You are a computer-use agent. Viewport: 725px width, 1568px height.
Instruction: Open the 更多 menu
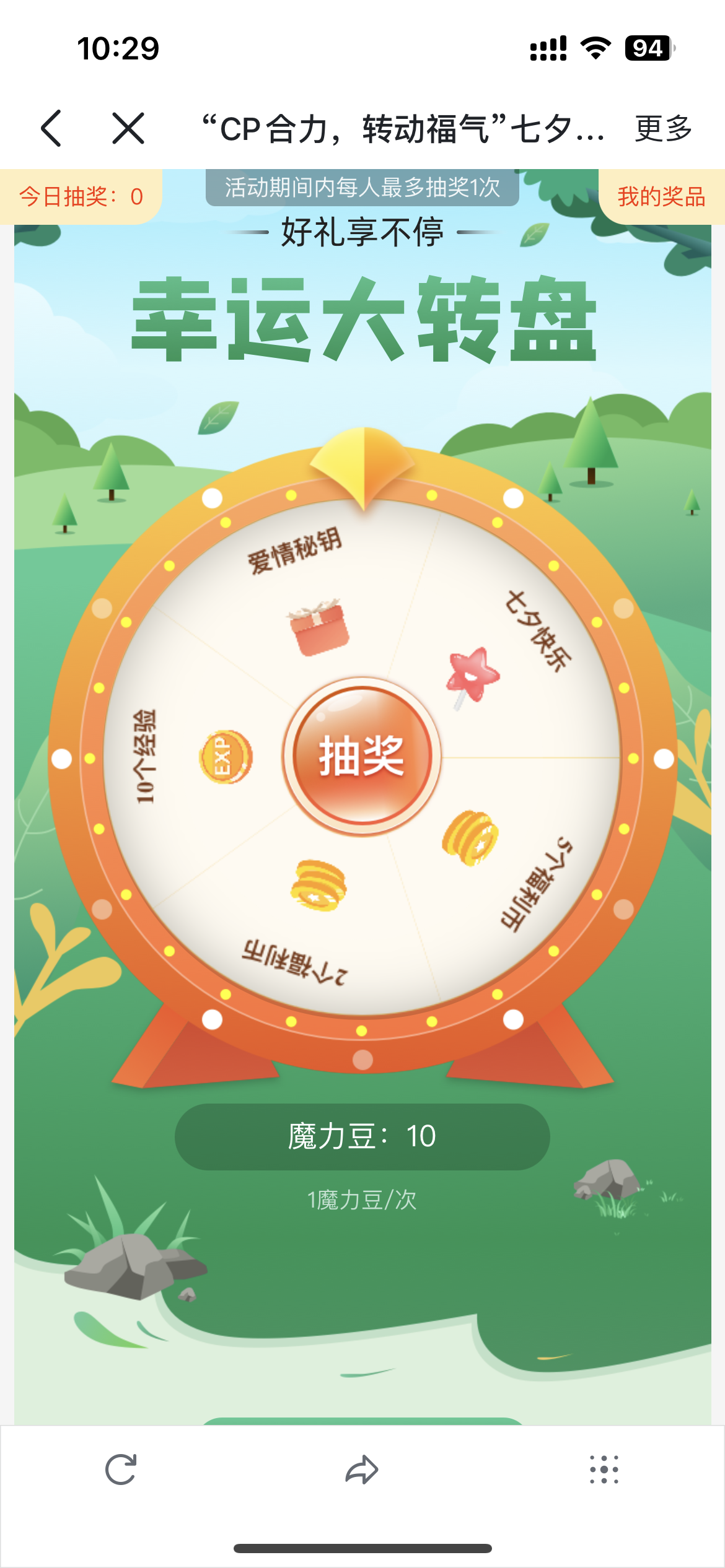coord(663,129)
